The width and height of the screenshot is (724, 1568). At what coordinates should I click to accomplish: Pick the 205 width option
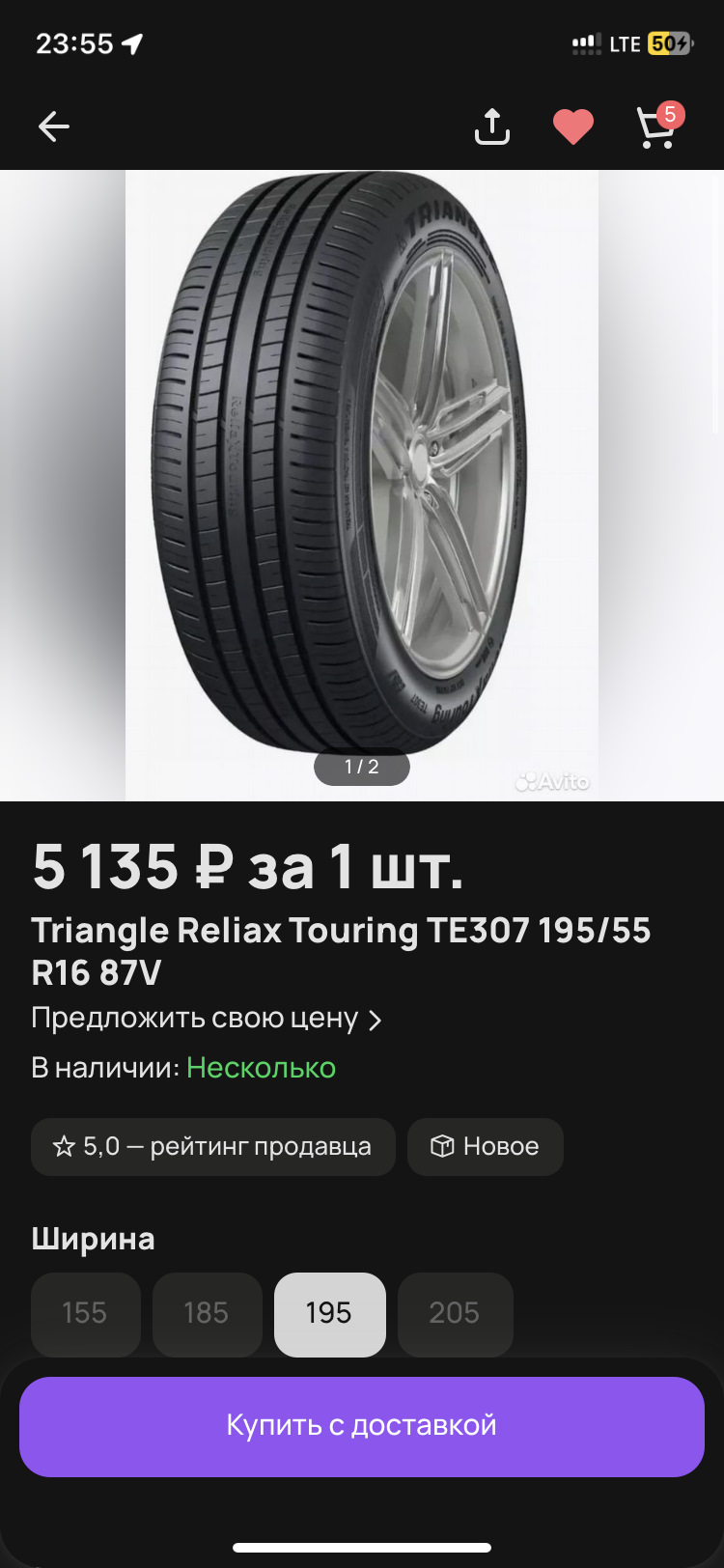455,1313
